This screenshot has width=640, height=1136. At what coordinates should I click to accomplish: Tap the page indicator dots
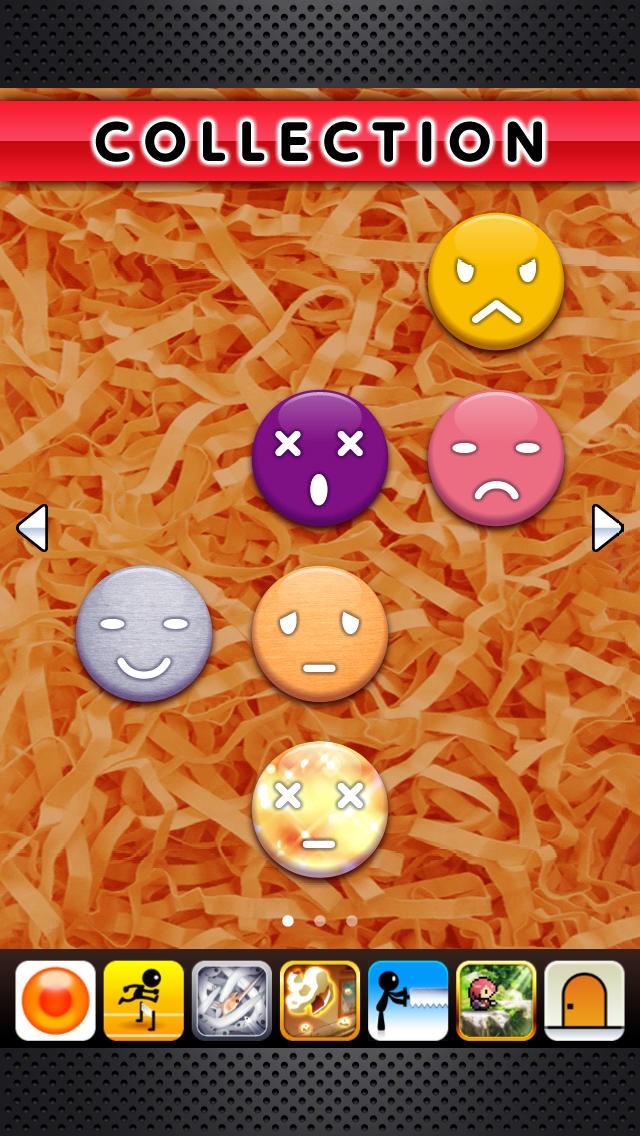[x=320, y=921]
